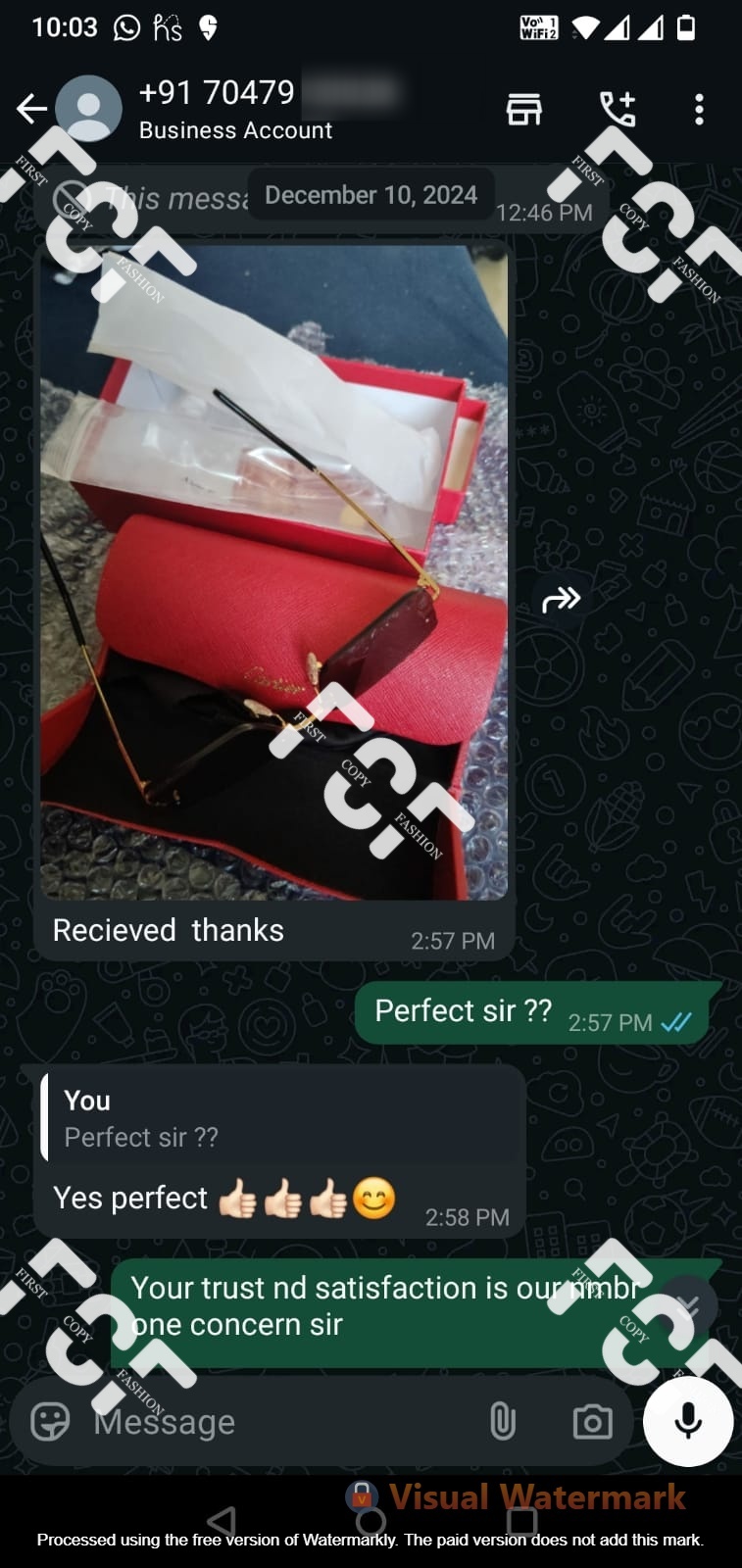Attach a file with the paperclip
The image size is (742, 1568).
point(503,1421)
